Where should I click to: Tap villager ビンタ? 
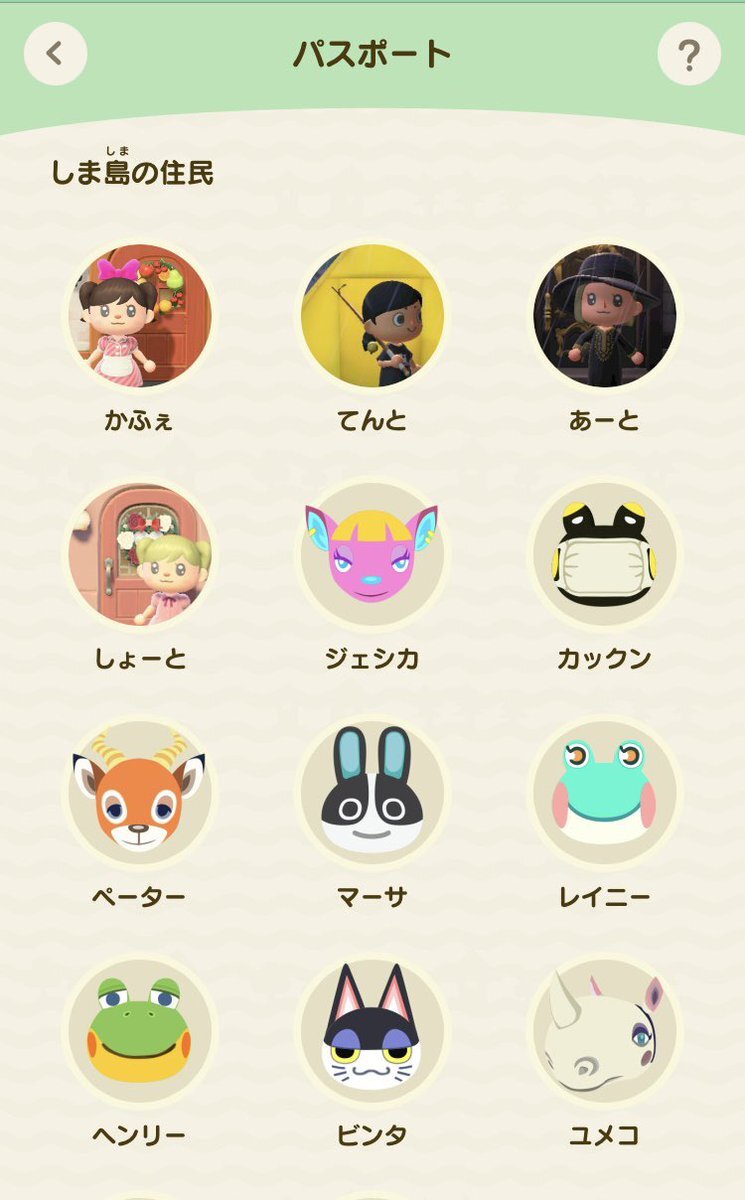(372, 1030)
